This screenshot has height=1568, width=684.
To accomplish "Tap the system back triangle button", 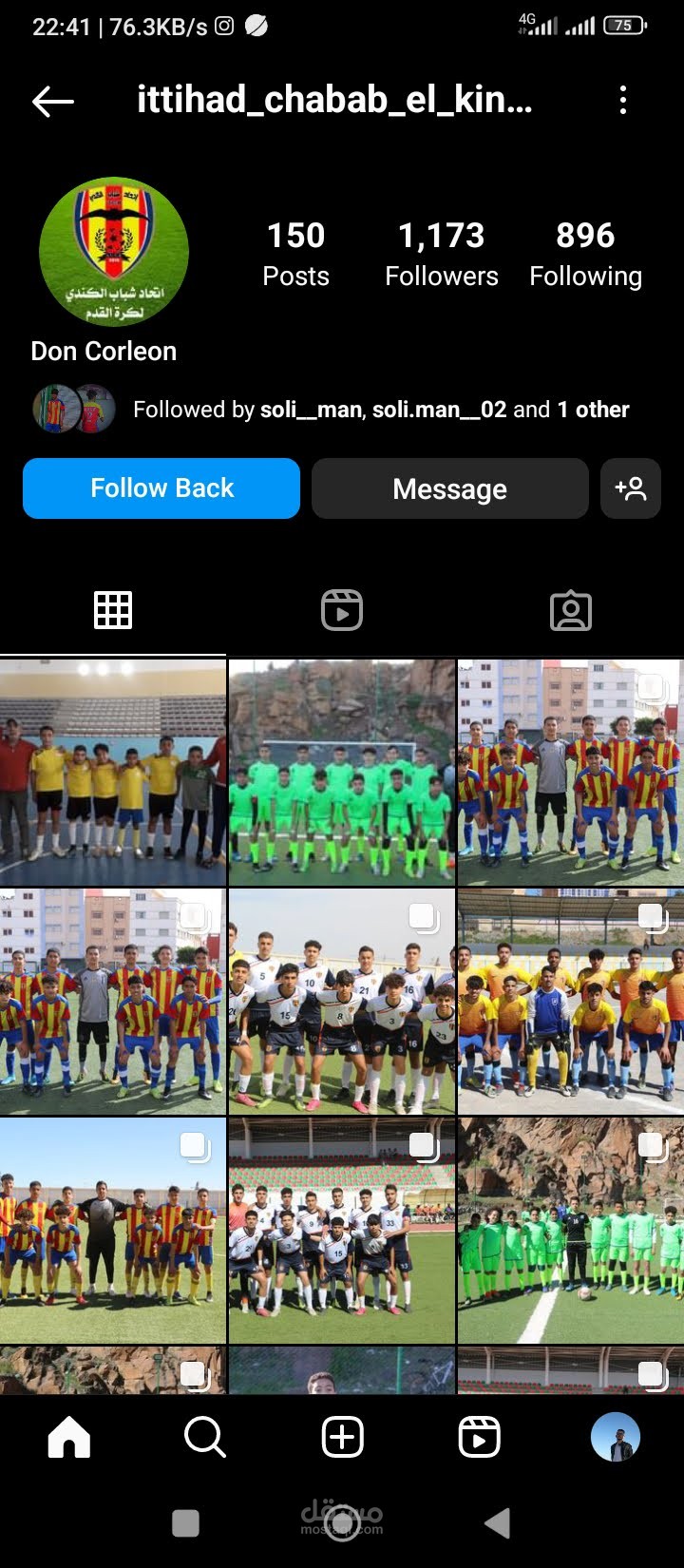I will coord(498,1523).
